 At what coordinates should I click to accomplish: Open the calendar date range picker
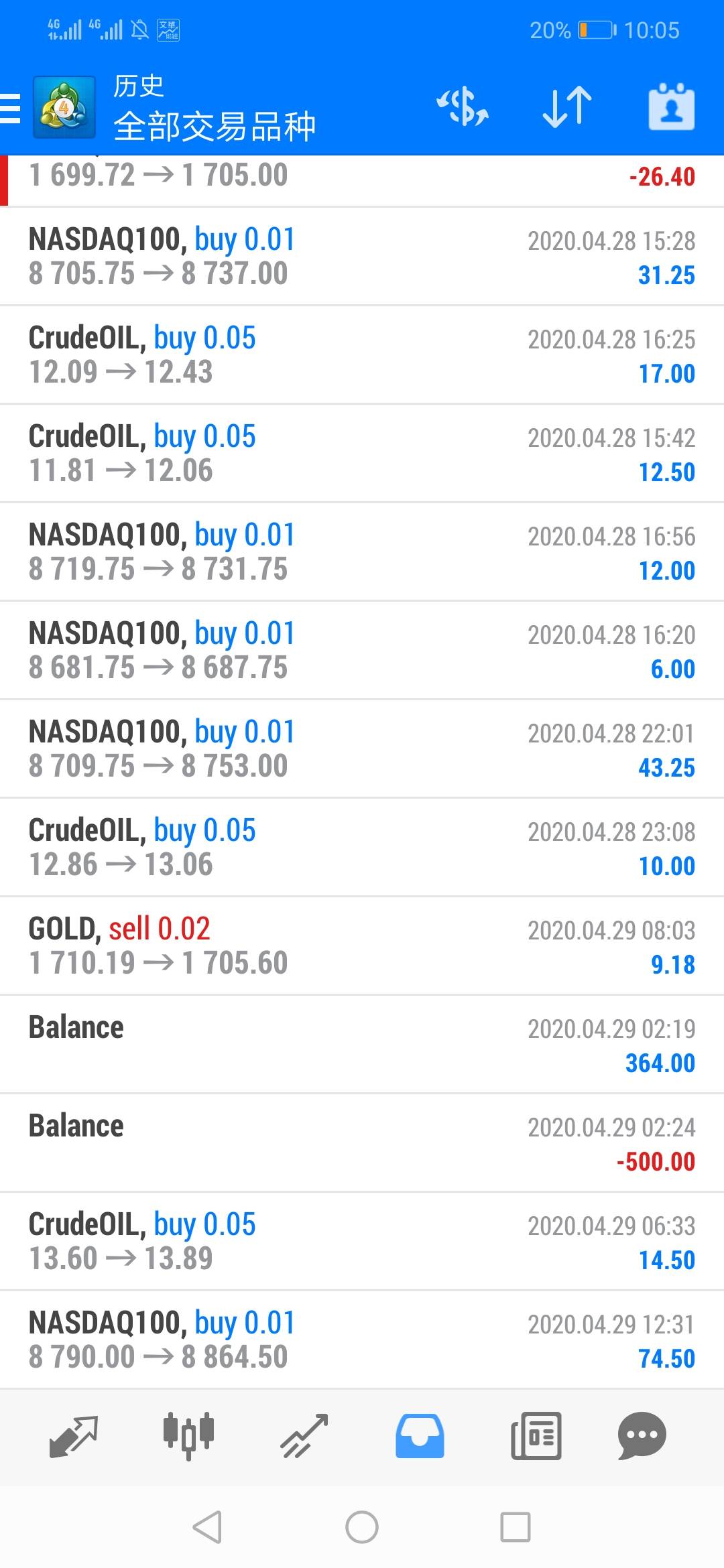click(x=671, y=107)
